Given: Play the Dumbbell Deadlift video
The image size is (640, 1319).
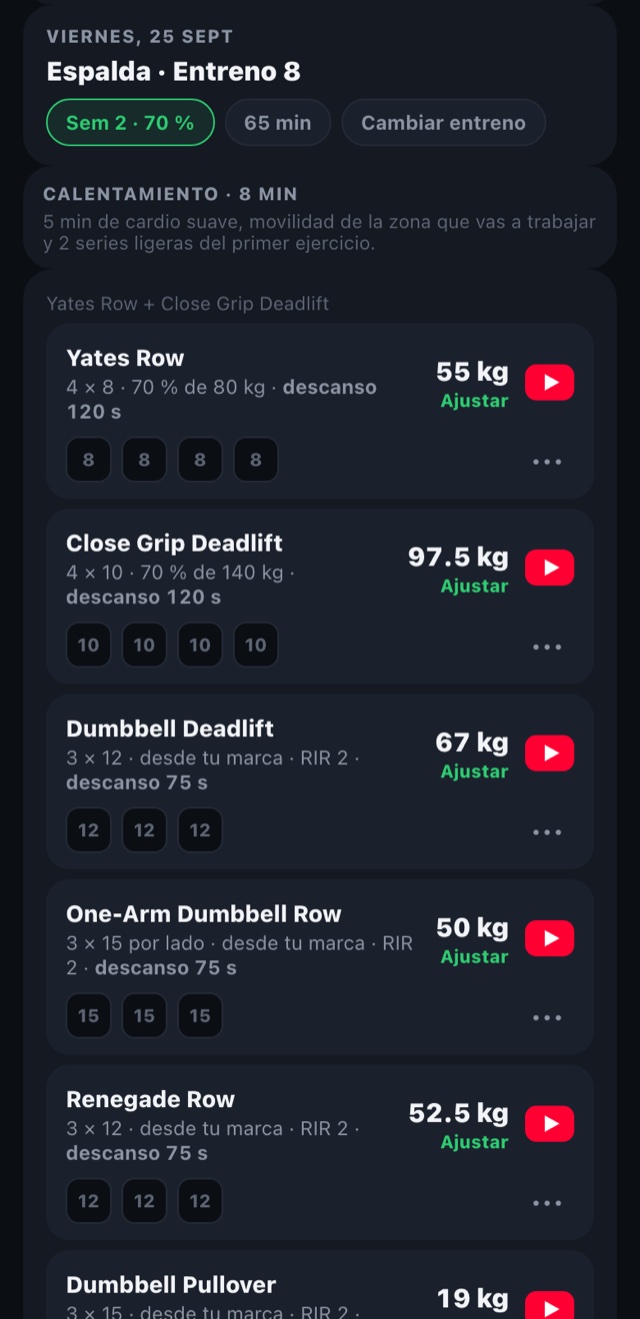Looking at the screenshot, I should click(549, 753).
